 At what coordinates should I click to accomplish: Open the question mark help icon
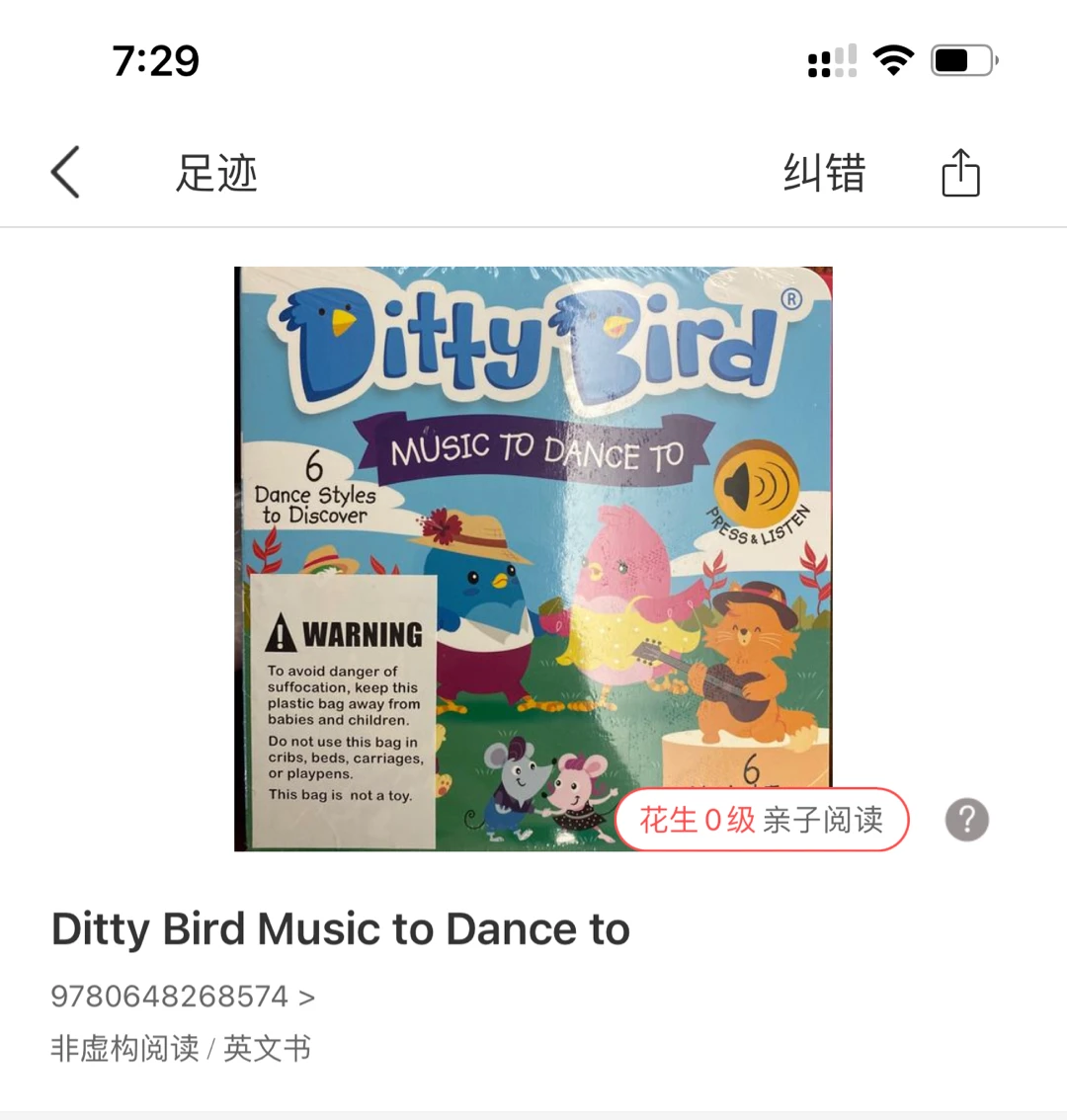point(966,820)
